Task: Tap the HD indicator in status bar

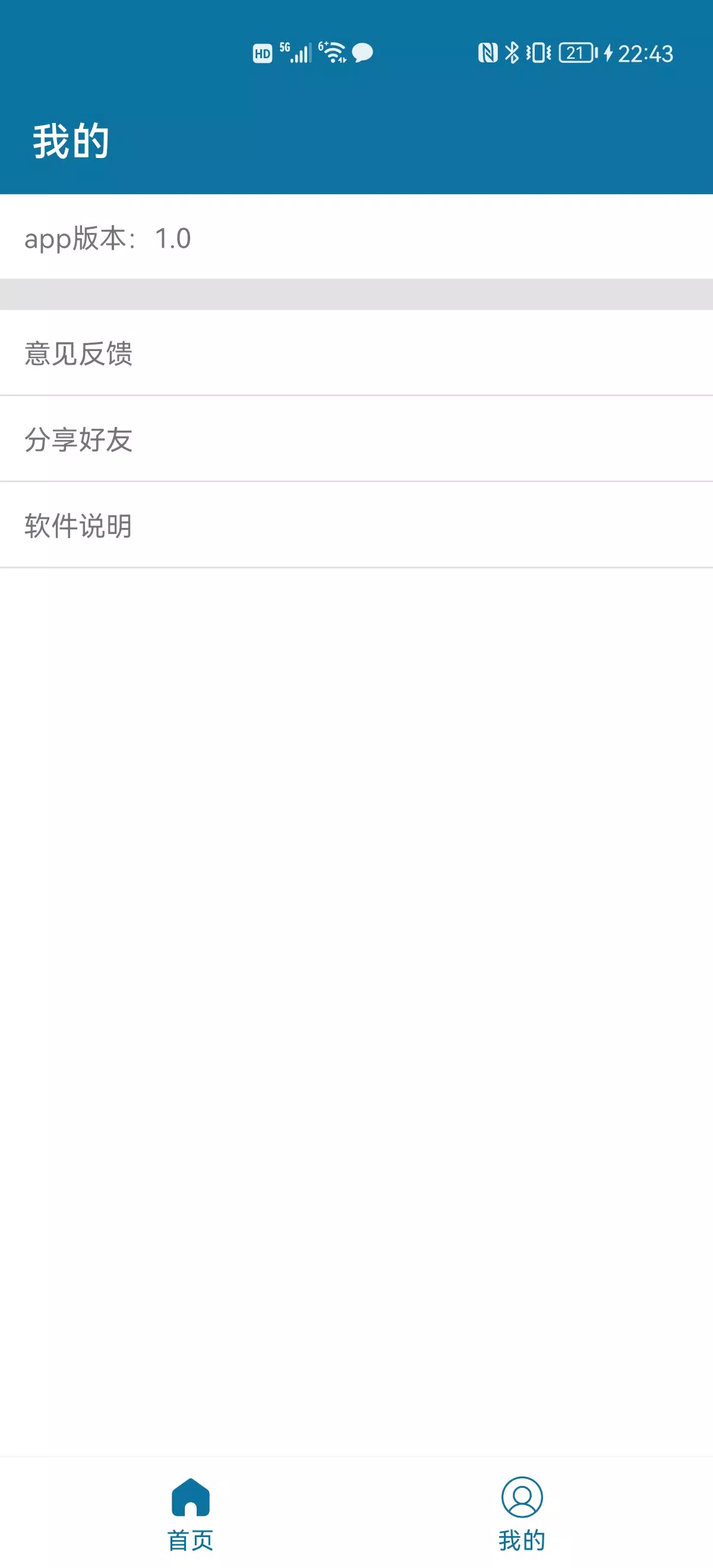Action: click(262, 55)
